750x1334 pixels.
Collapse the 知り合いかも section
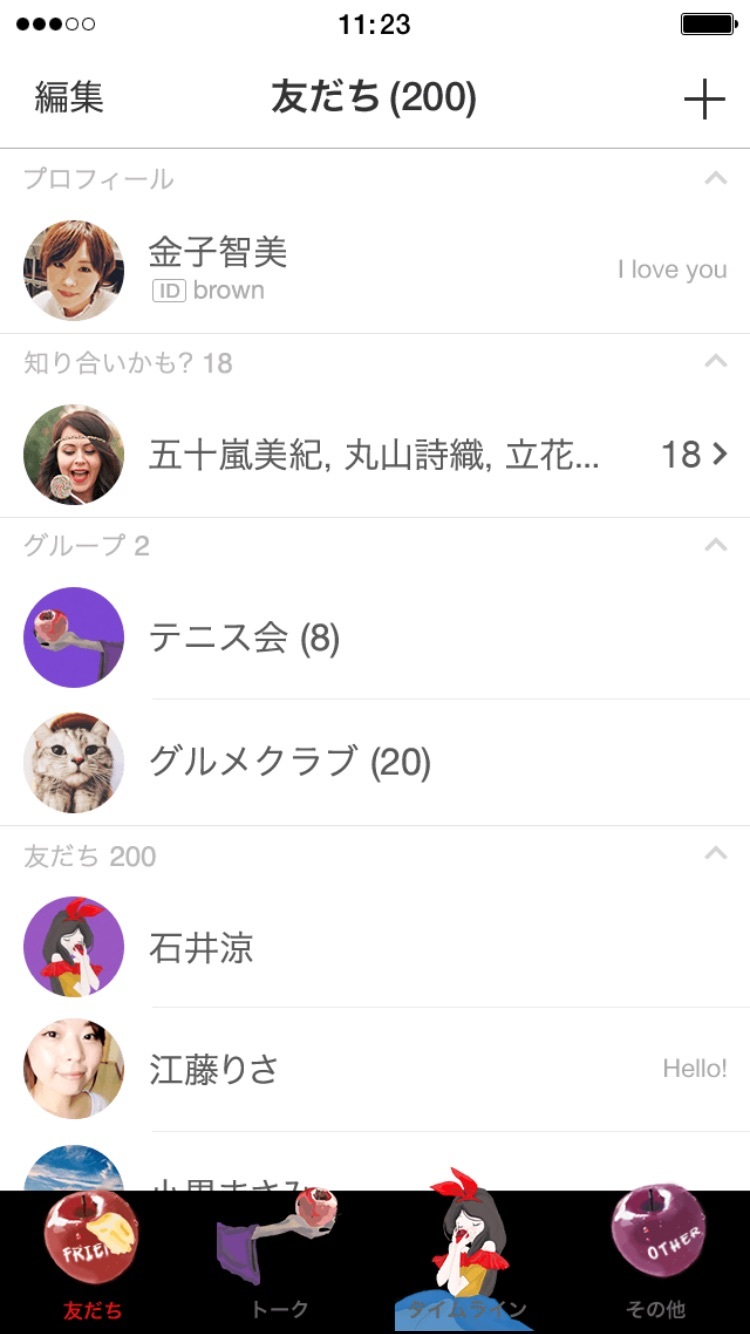pos(715,362)
